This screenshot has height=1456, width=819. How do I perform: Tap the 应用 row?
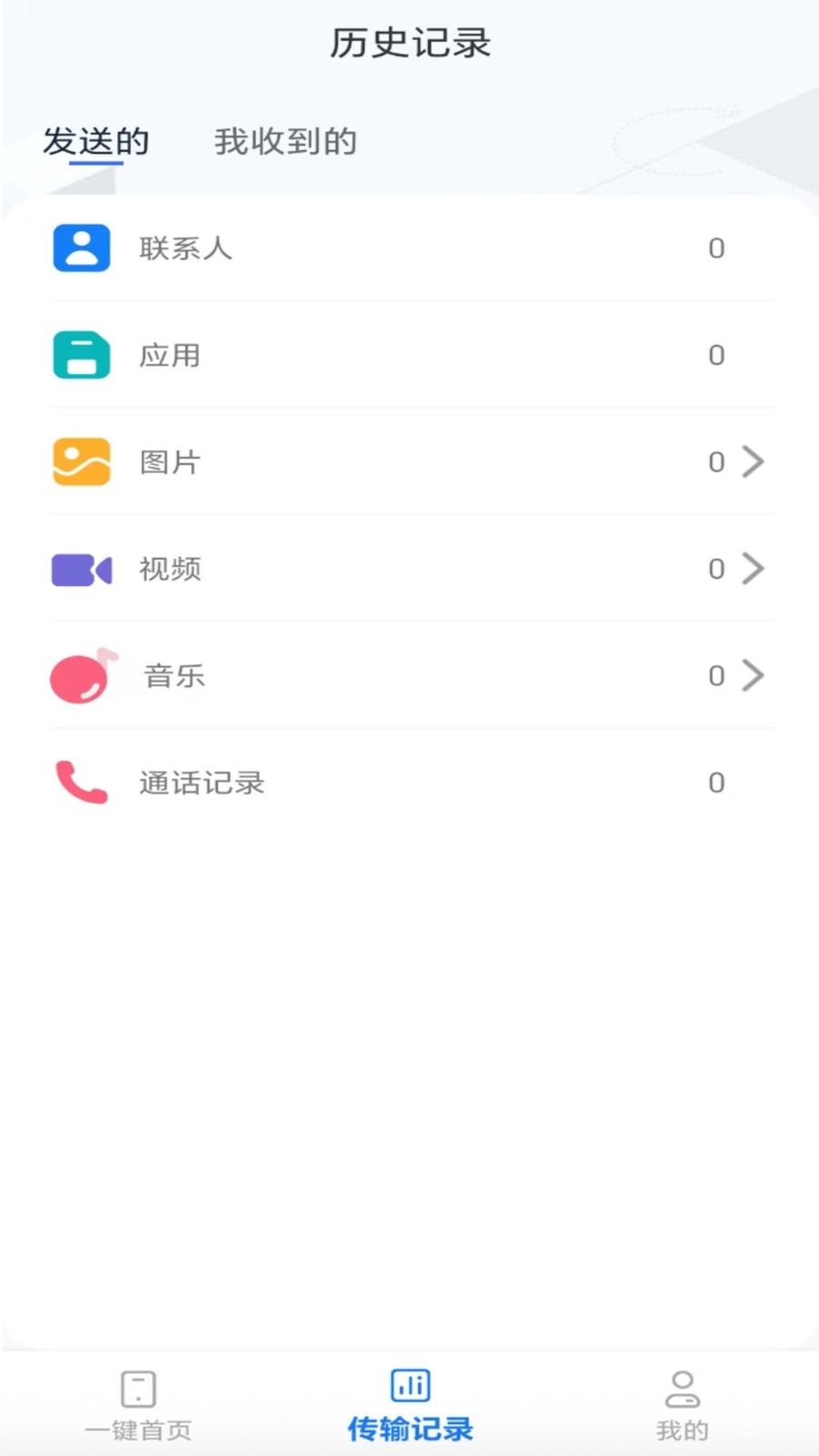[411, 355]
